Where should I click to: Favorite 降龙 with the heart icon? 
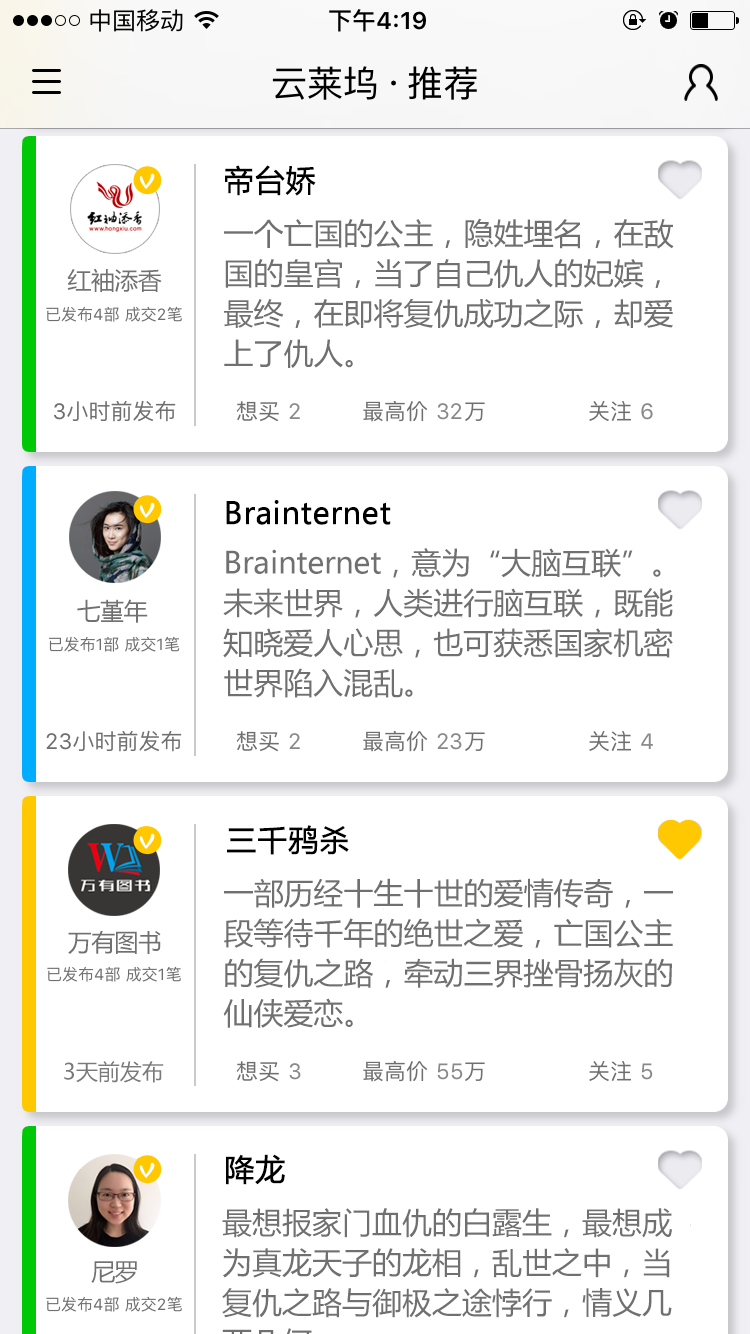click(x=679, y=1168)
